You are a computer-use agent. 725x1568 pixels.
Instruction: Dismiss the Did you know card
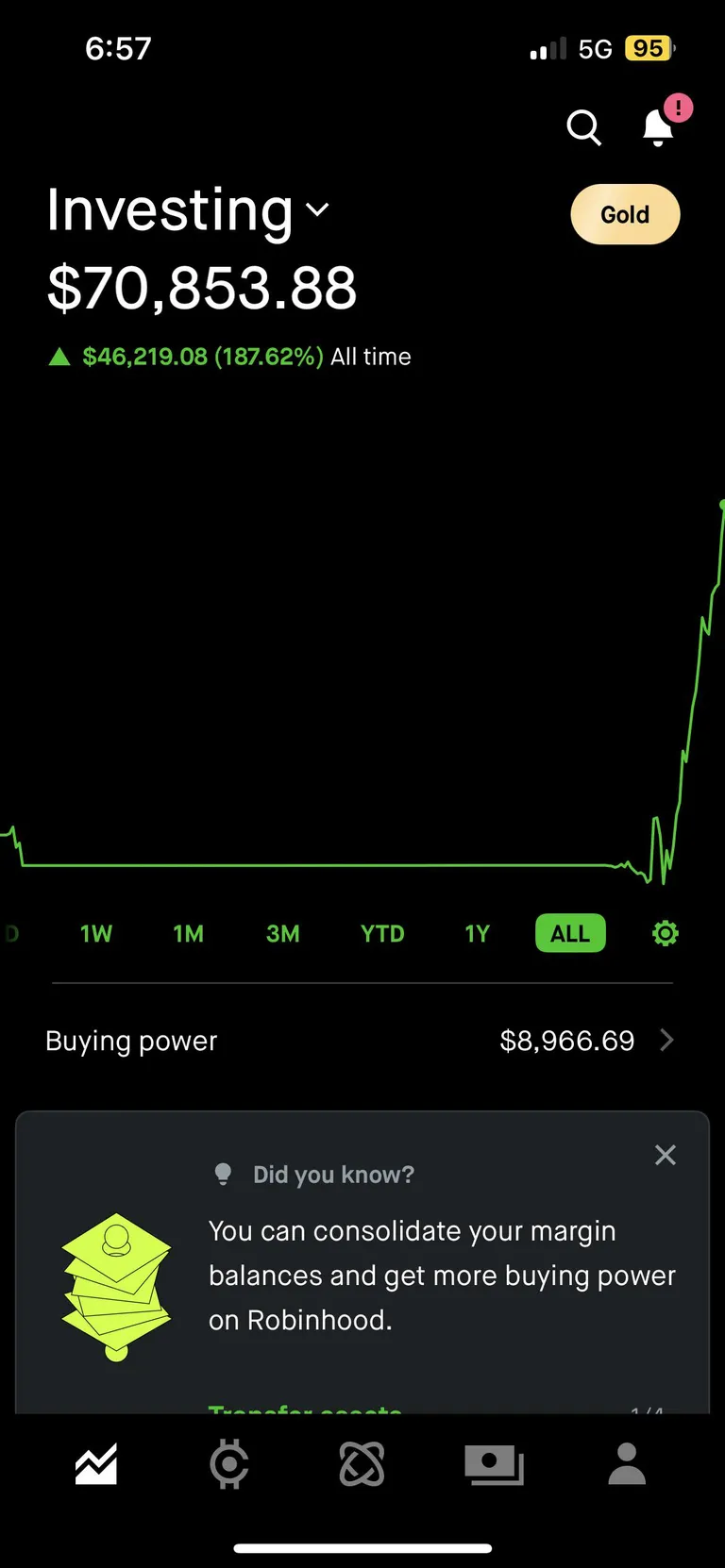pyautogui.click(x=666, y=1155)
